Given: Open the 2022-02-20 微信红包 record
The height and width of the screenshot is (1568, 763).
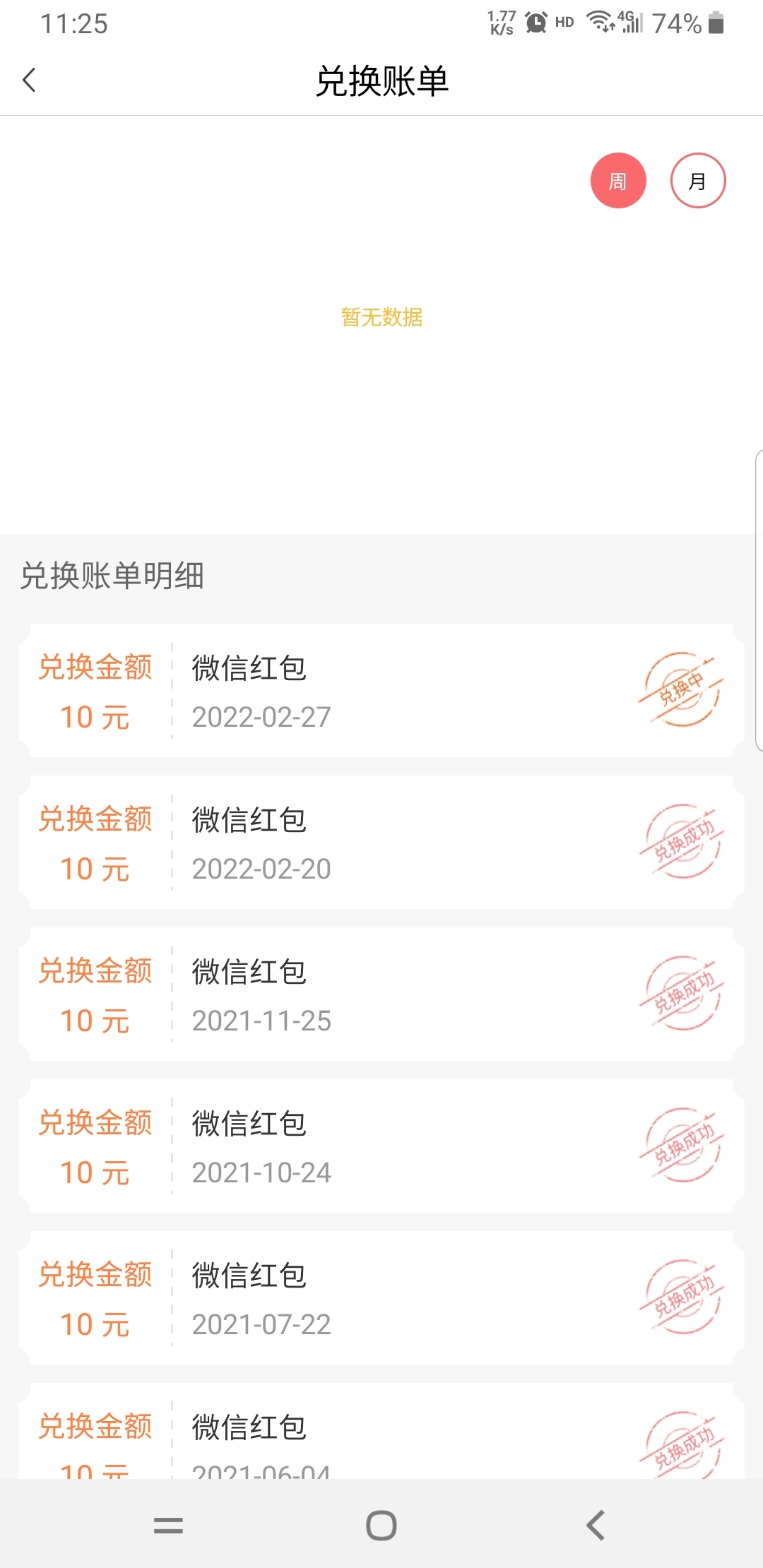Looking at the screenshot, I should [x=381, y=843].
